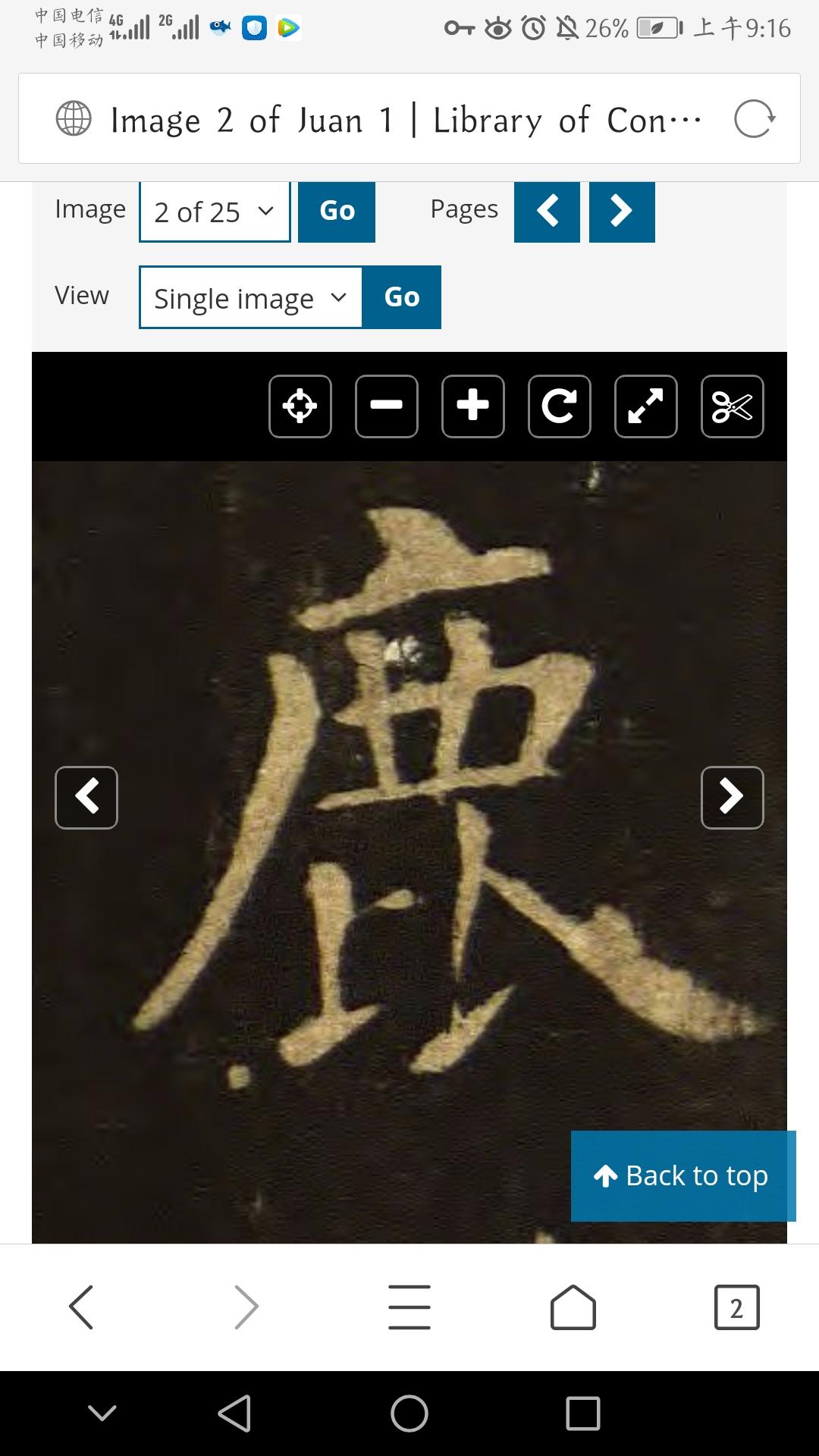Enter full screen viewer mode
The width and height of the screenshot is (819, 1456).
click(x=646, y=406)
